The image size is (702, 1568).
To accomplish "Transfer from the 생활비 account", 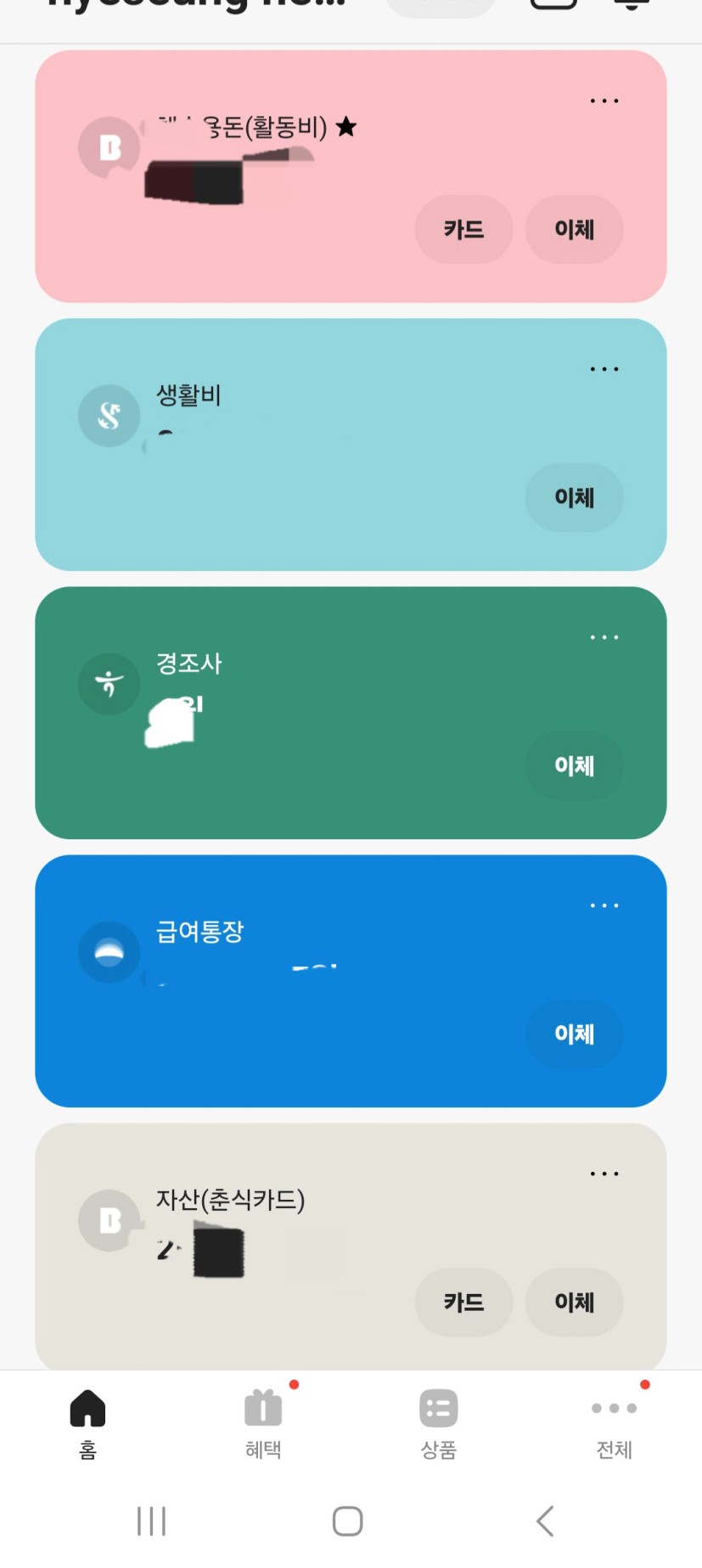I will click(x=574, y=497).
